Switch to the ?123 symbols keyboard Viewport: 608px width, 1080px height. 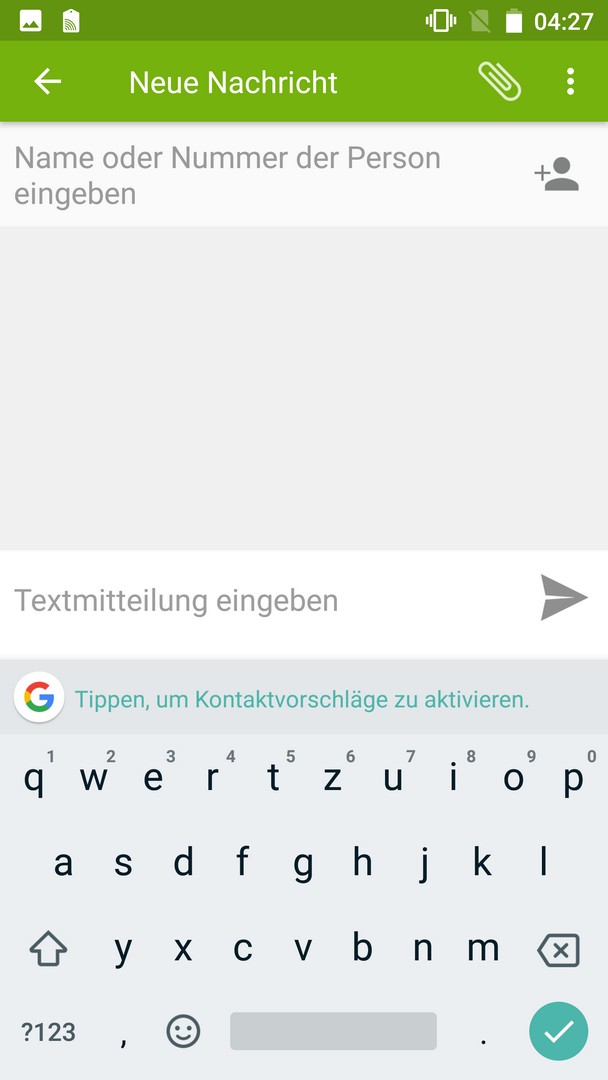pos(48,1032)
